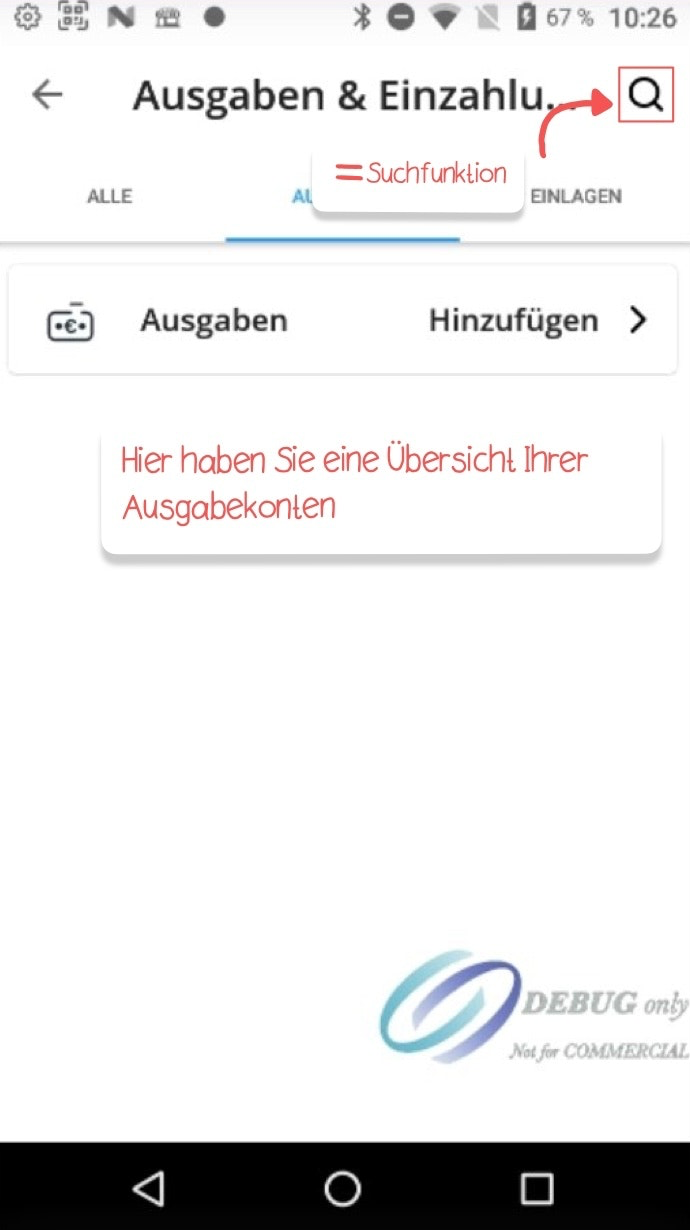Viewport: 690px width, 1230px height.
Task: Switch to the EINLAGEN tab
Action: tap(576, 197)
